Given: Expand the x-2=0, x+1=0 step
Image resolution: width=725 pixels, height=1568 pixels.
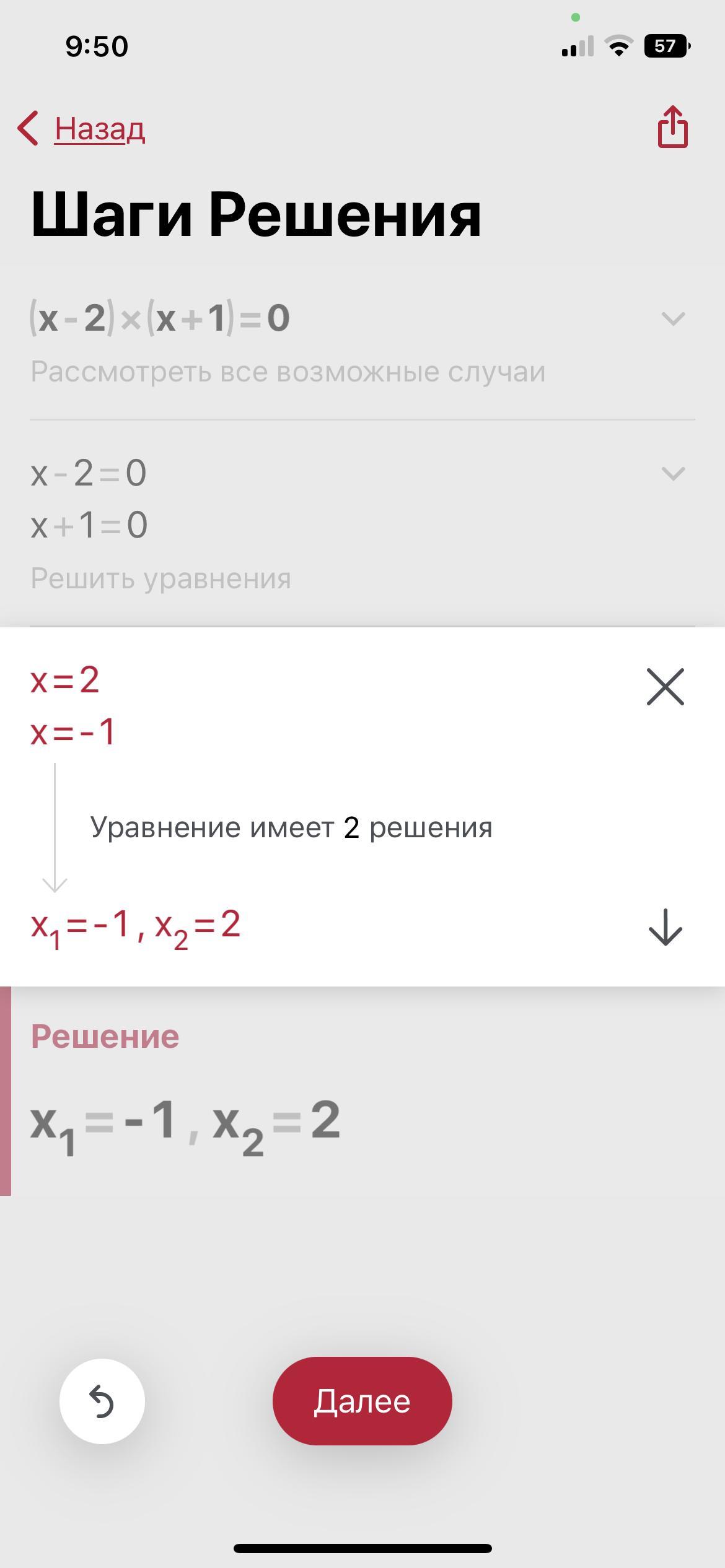Looking at the screenshot, I should pos(672,474).
